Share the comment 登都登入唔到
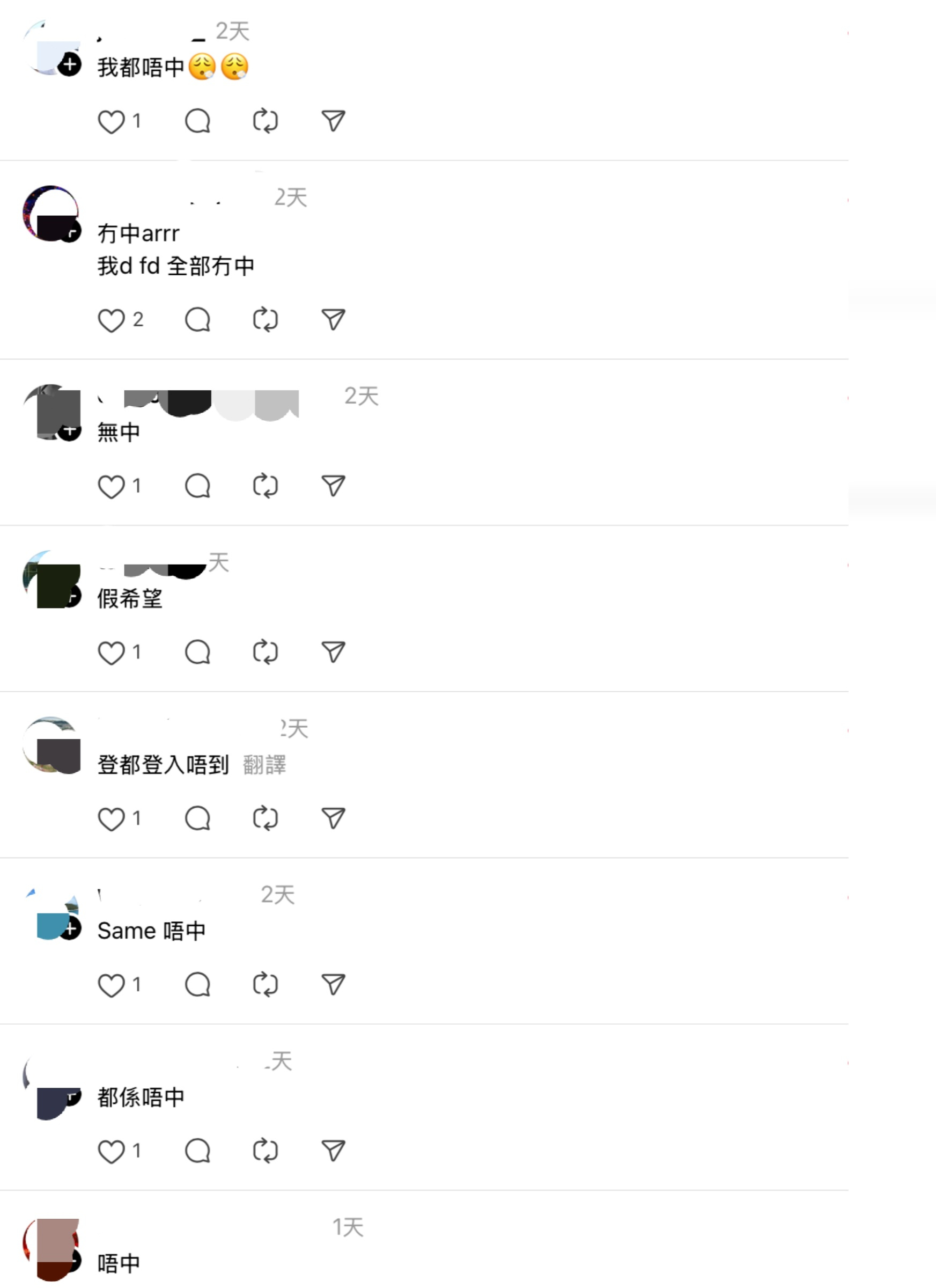This screenshot has height=1288, width=936. [333, 818]
